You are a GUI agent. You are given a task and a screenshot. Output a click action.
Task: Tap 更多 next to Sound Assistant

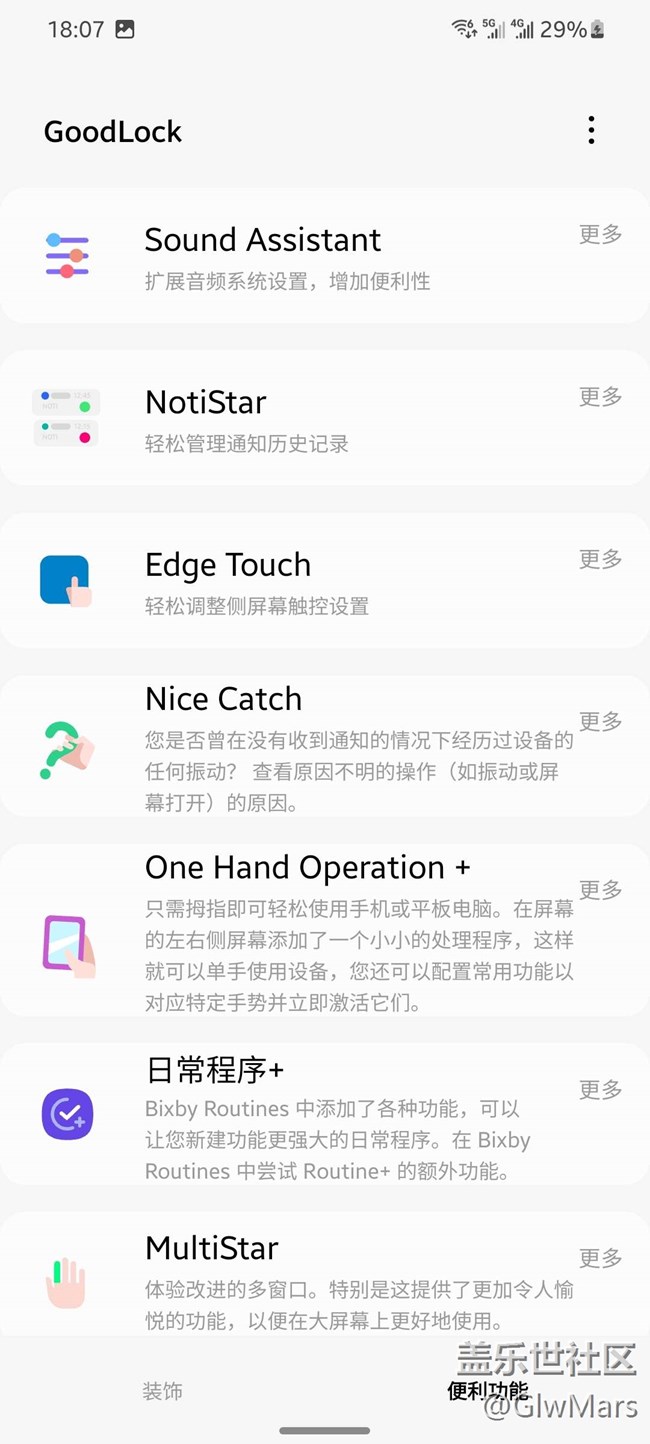600,234
